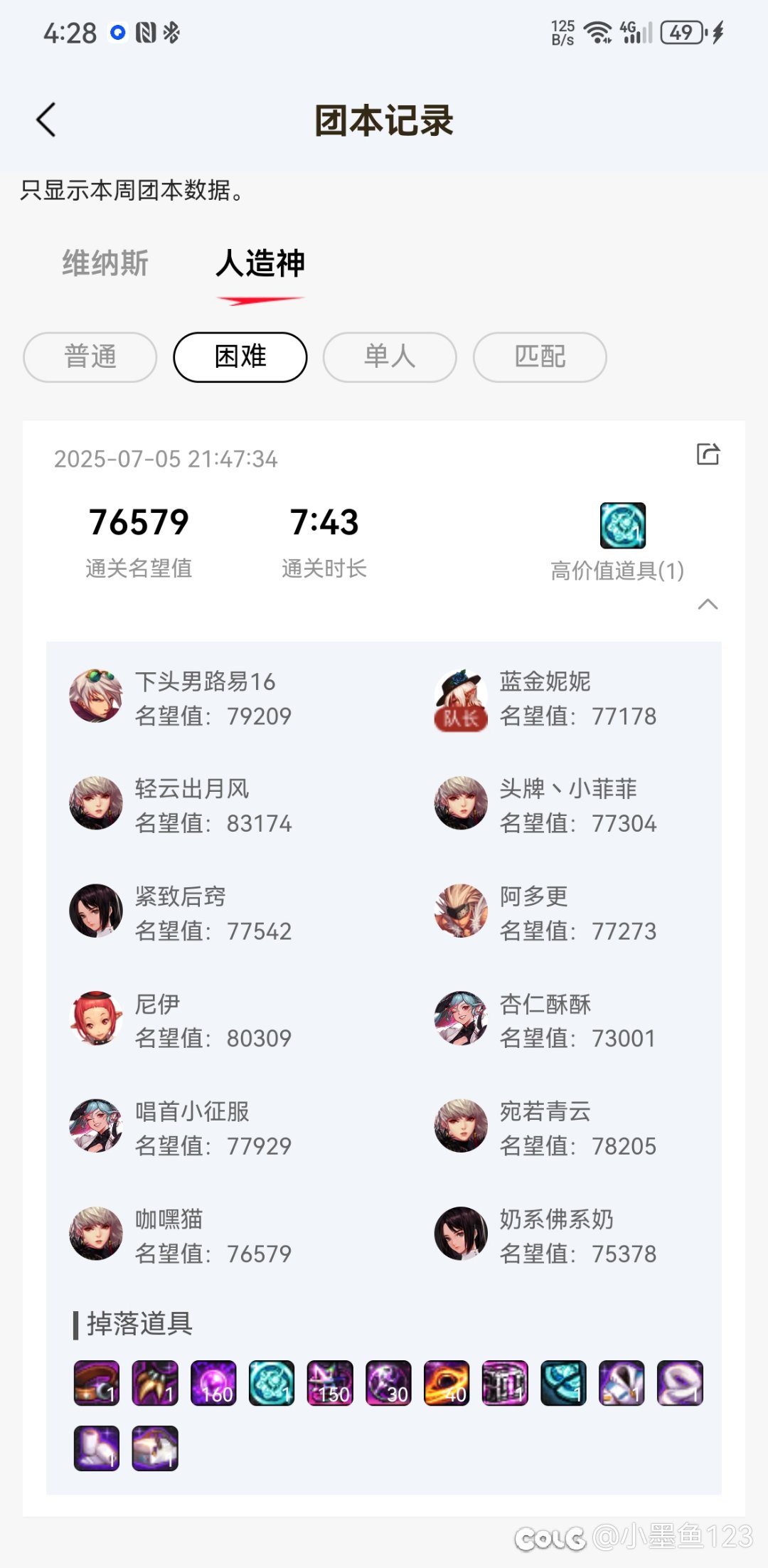Open the high-value item icon 高价值道具

tap(623, 525)
